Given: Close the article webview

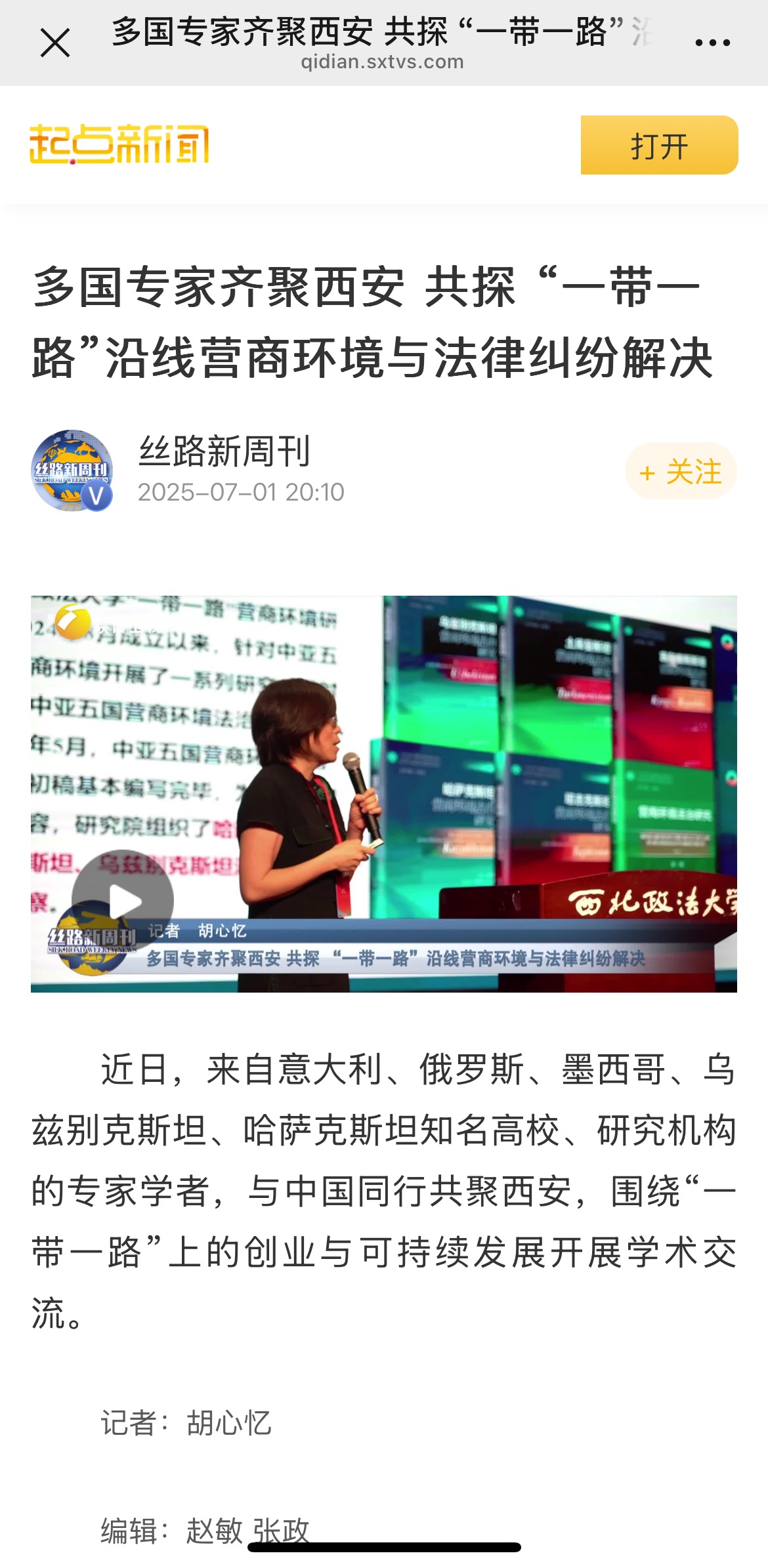Looking at the screenshot, I should pyautogui.click(x=55, y=43).
